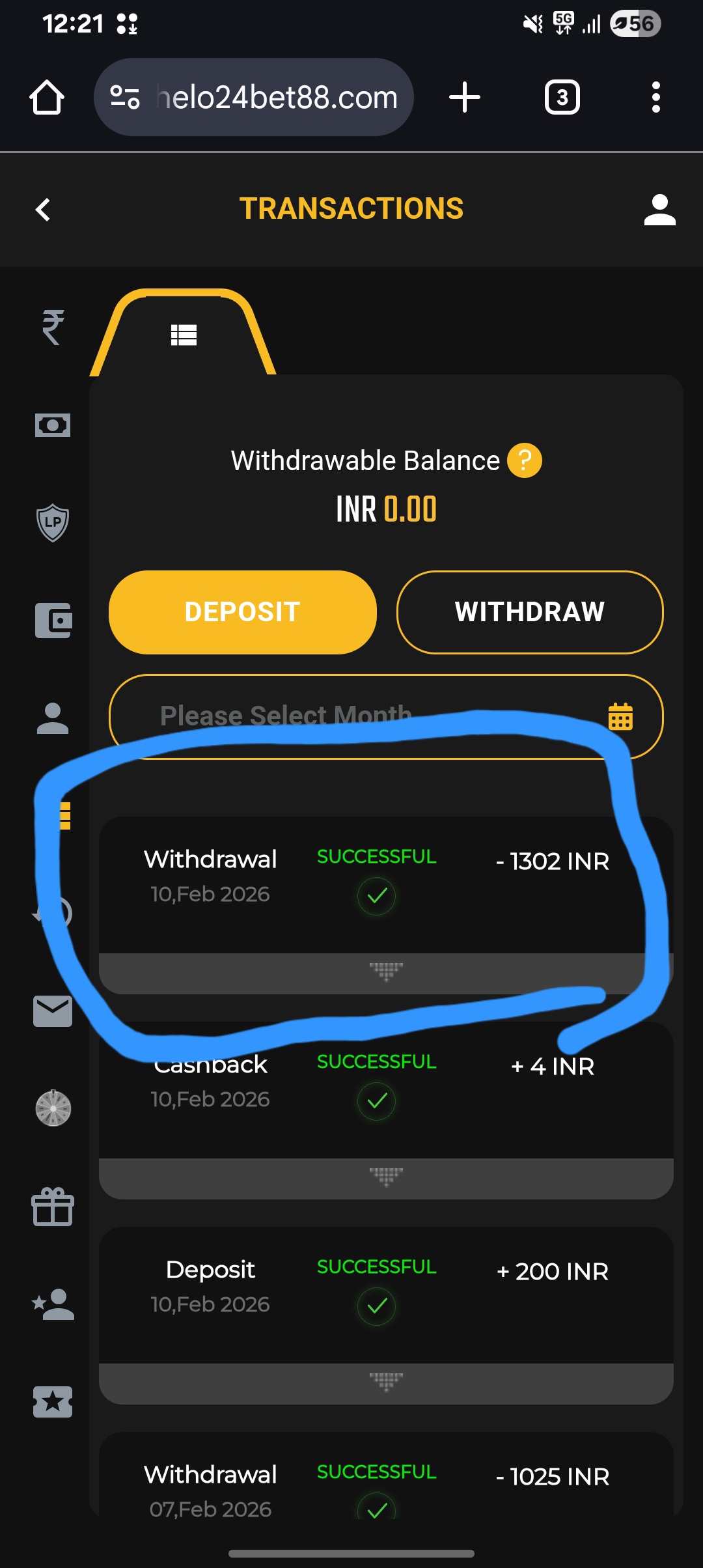The image size is (703, 1568).
Task: Expand the 200 INR deposit details
Action: coord(385,1382)
